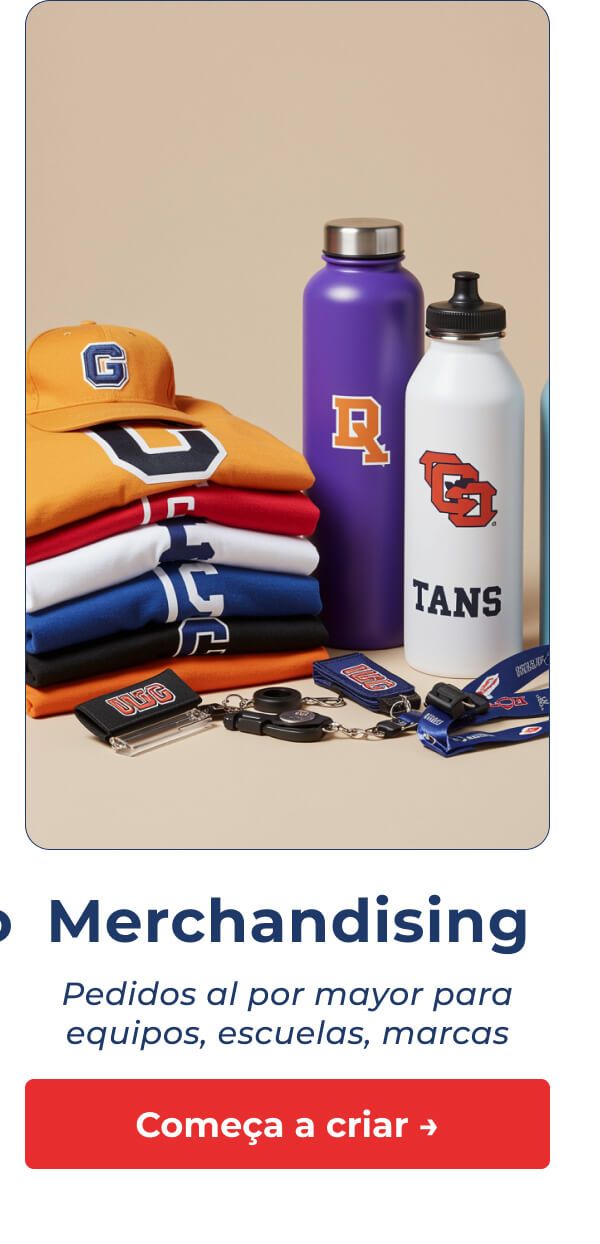Tap the Começa a criar button

tap(287, 1124)
